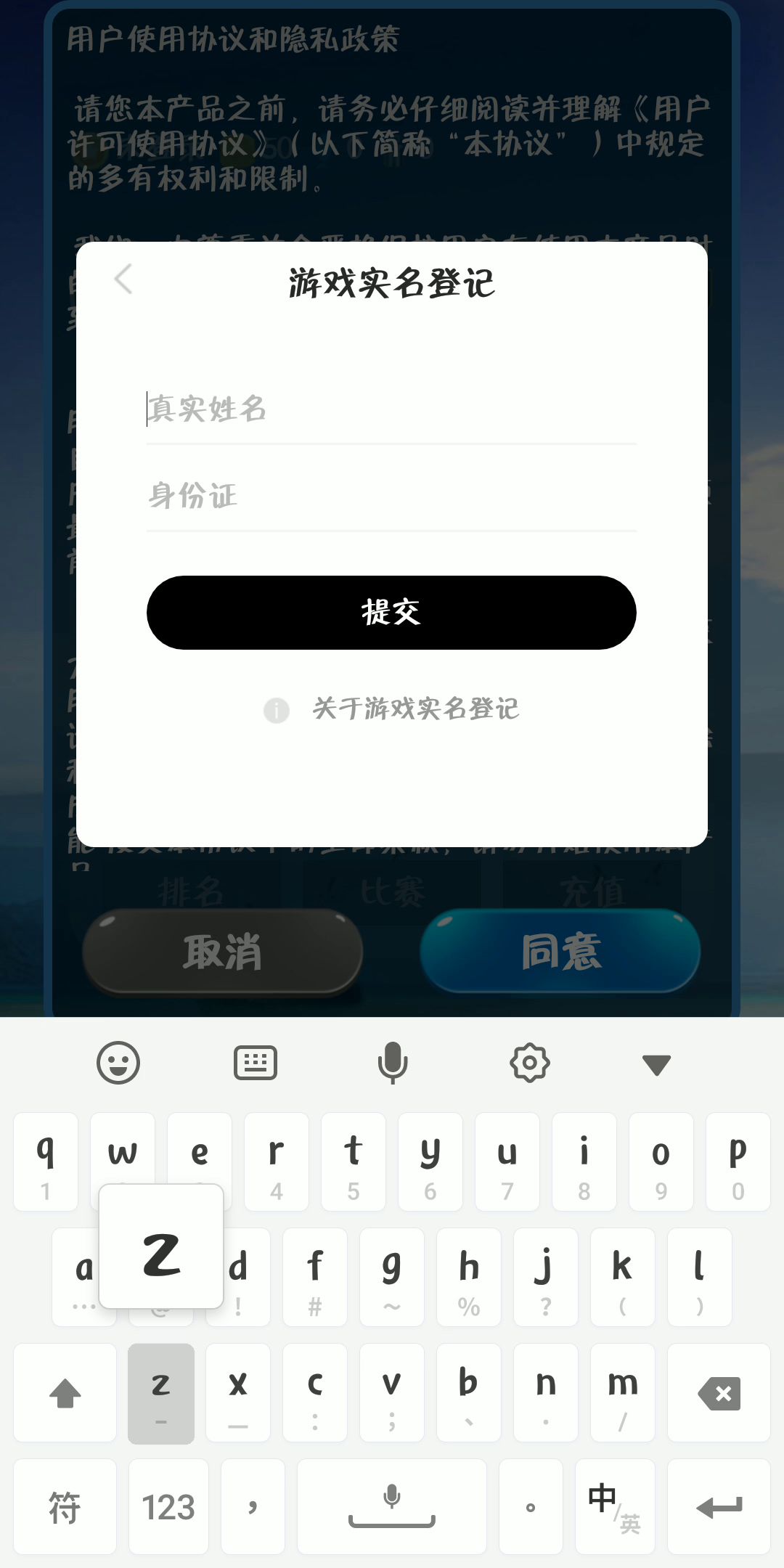Switch keyboard layout via keyboard icon

click(256, 1063)
